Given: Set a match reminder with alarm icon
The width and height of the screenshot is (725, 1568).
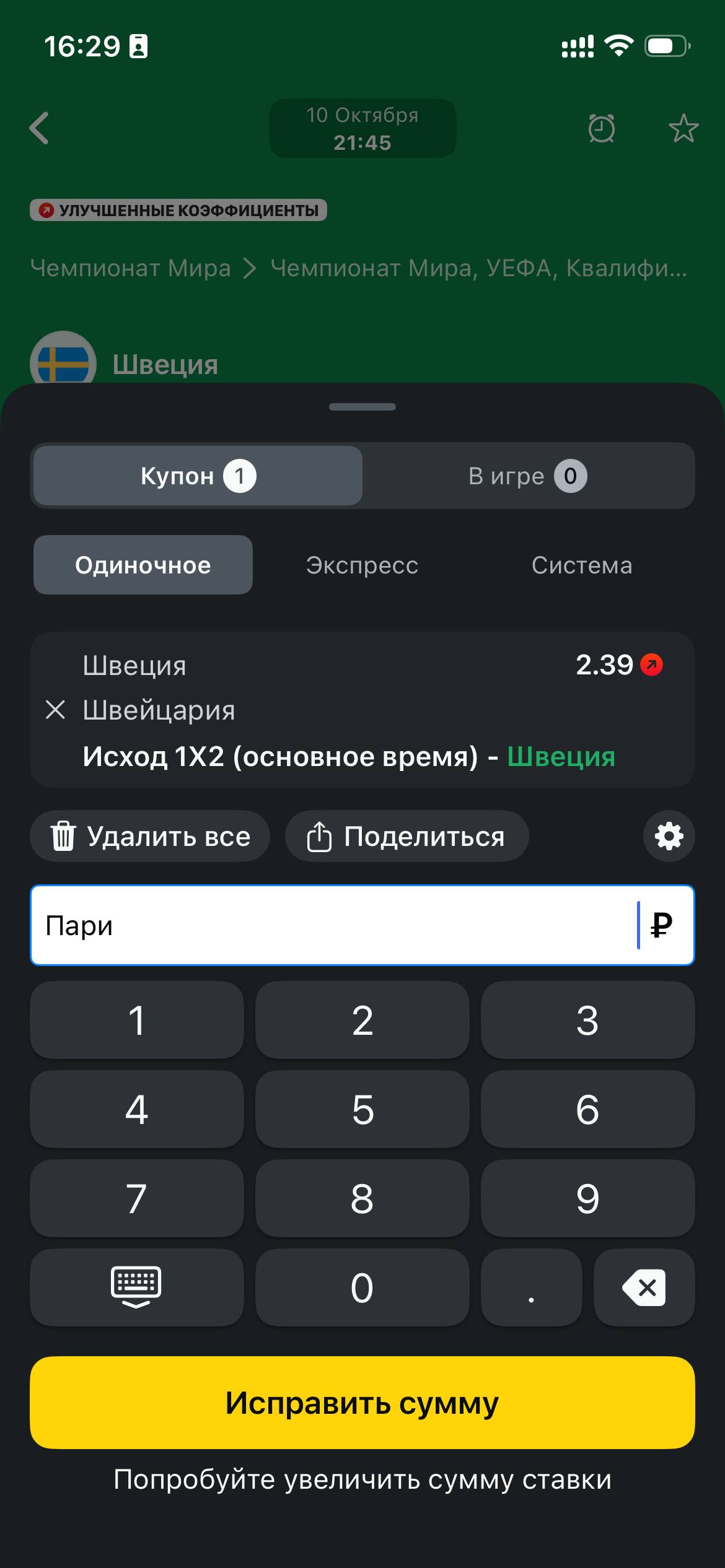Looking at the screenshot, I should pyautogui.click(x=601, y=128).
